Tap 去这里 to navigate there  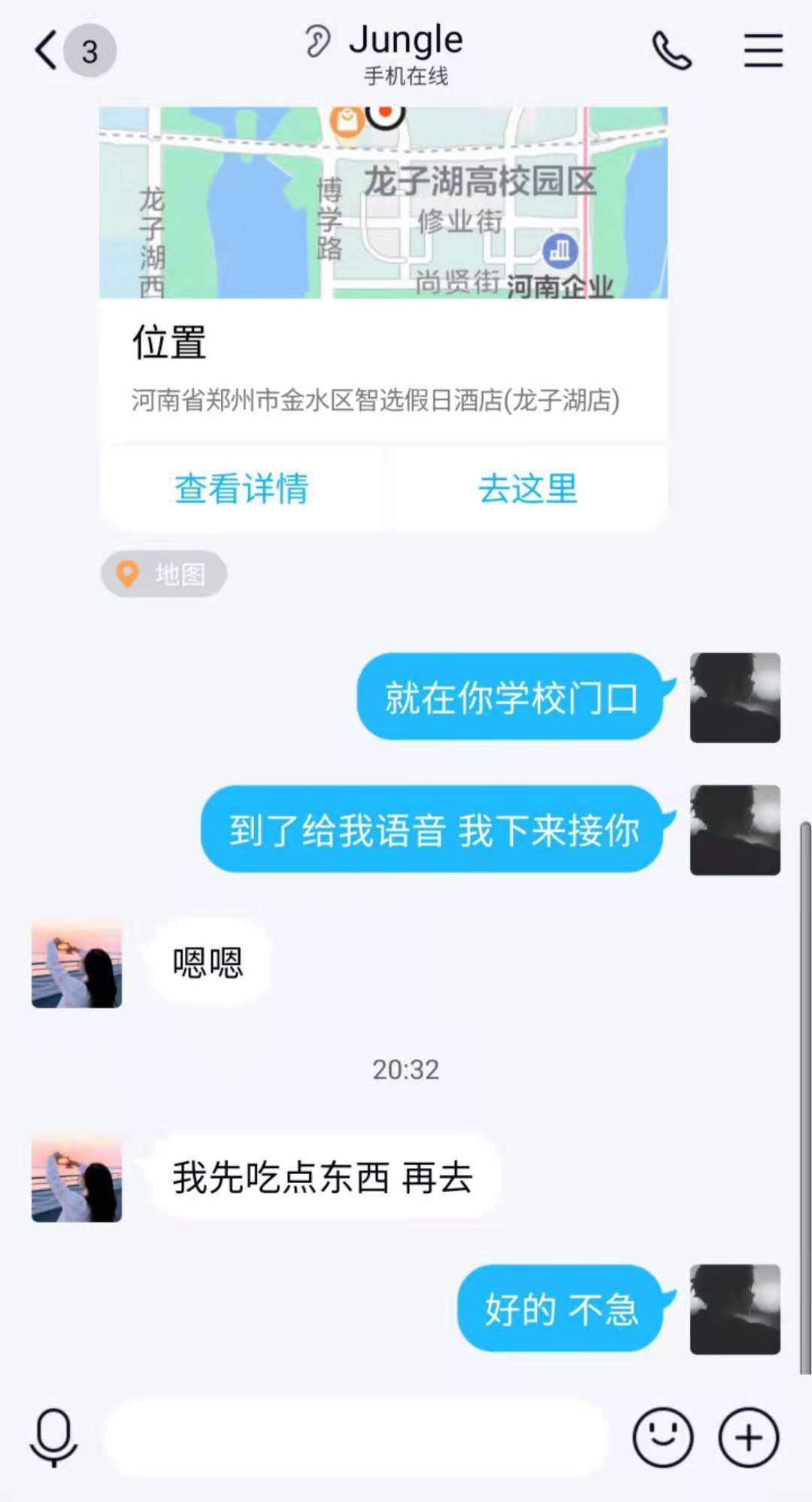pyautogui.click(x=528, y=489)
